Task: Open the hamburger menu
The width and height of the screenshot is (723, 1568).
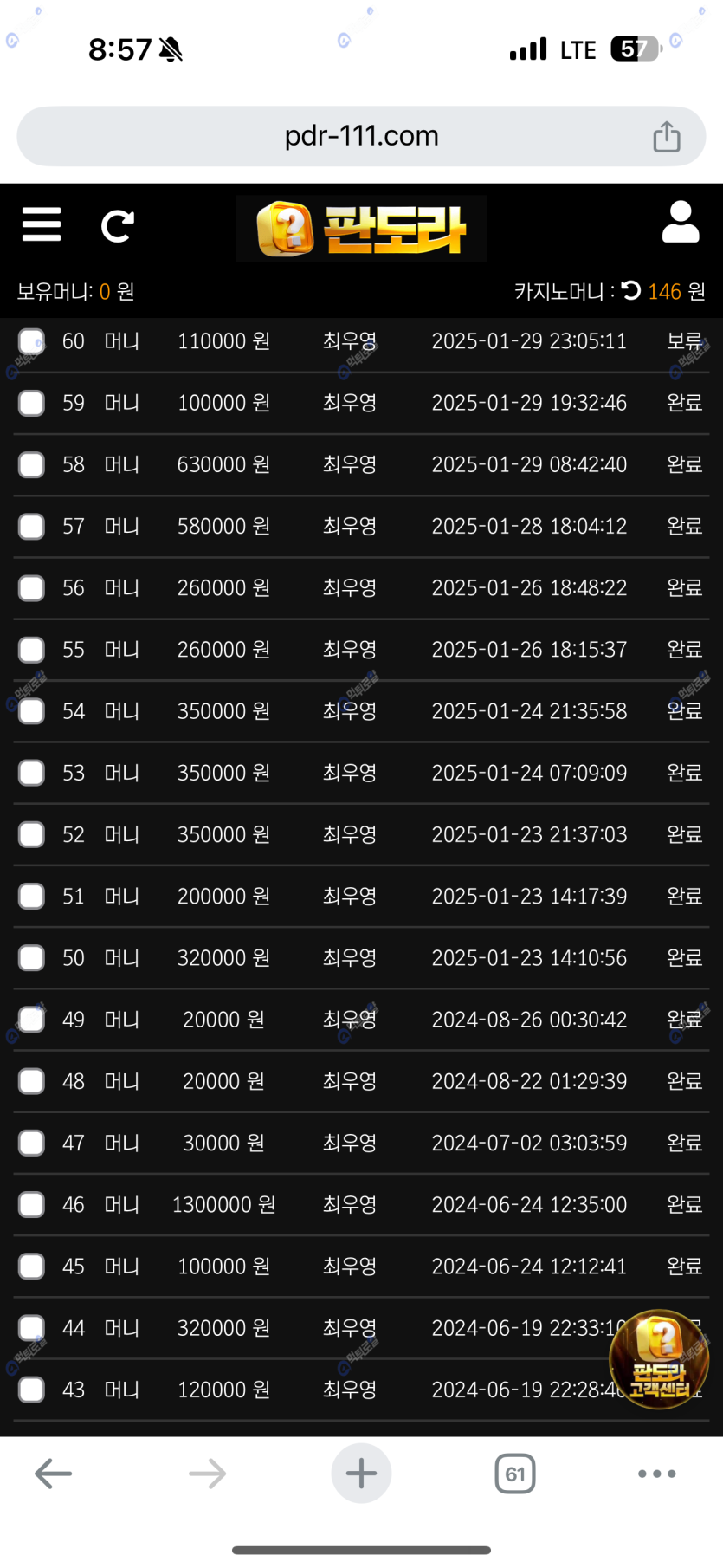Action: (x=42, y=224)
